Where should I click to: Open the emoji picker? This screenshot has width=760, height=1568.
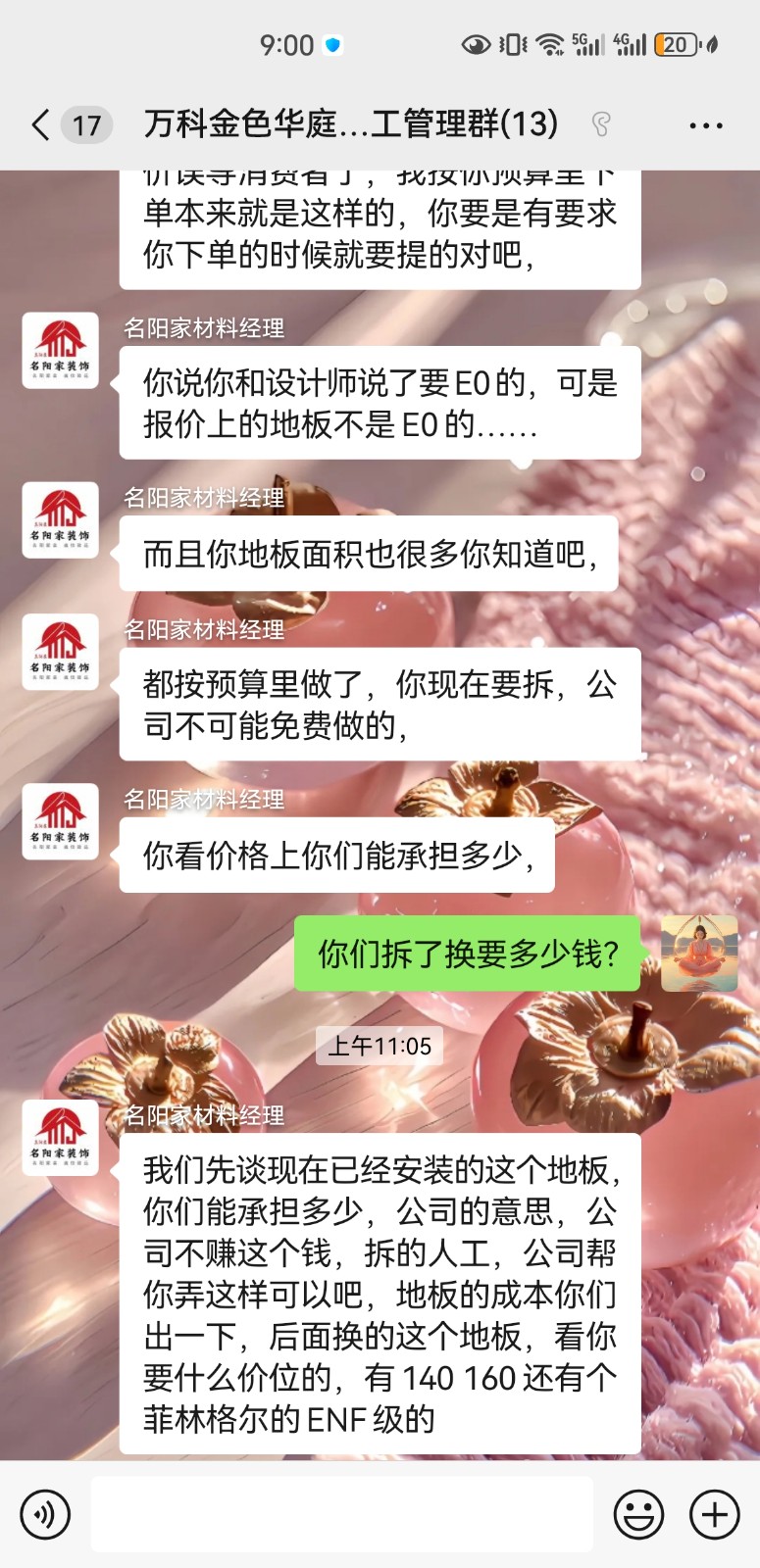pyautogui.click(x=638, y=1514)
